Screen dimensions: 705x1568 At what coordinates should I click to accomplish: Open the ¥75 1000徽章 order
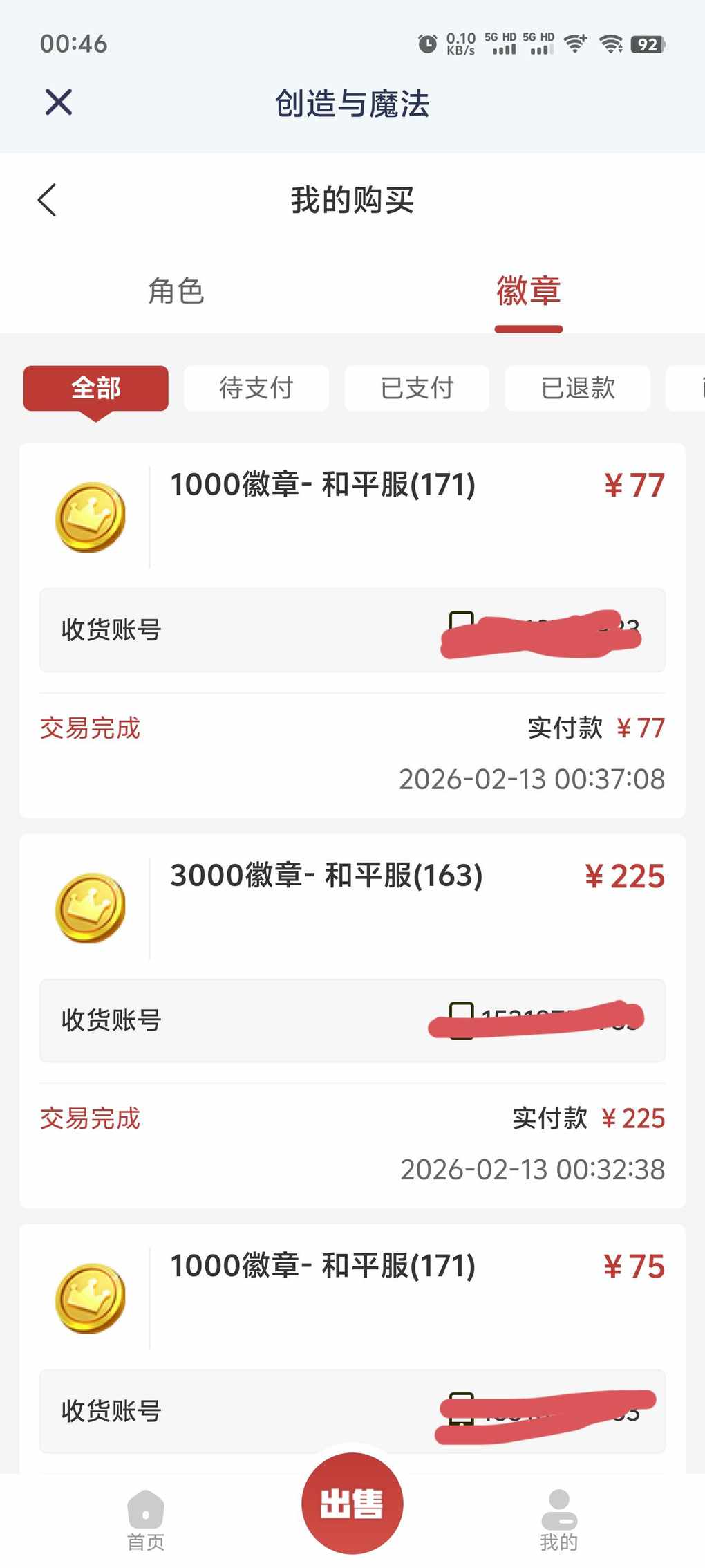[322, 1266]
